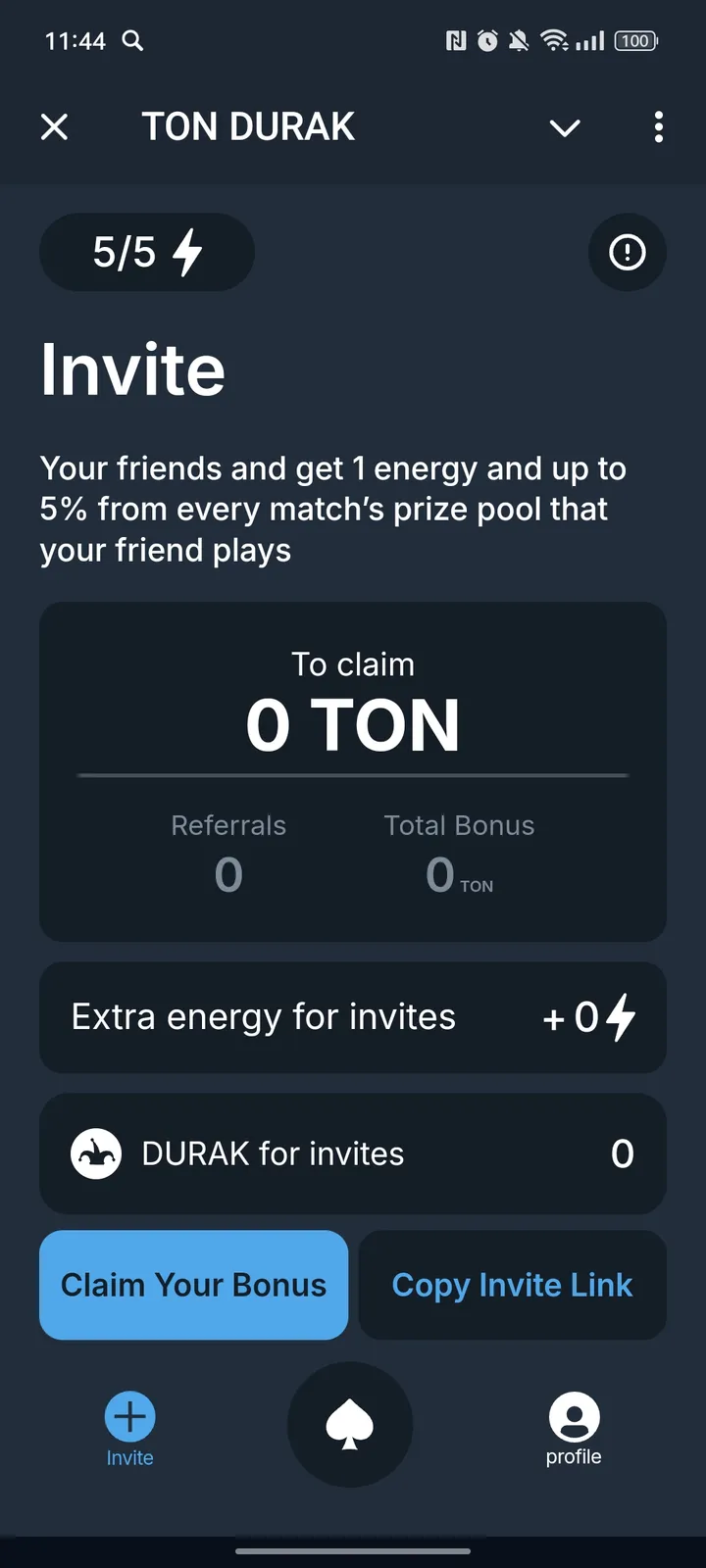
Task: Toggle the 5/5 energy pill
Action: (146, 253)
